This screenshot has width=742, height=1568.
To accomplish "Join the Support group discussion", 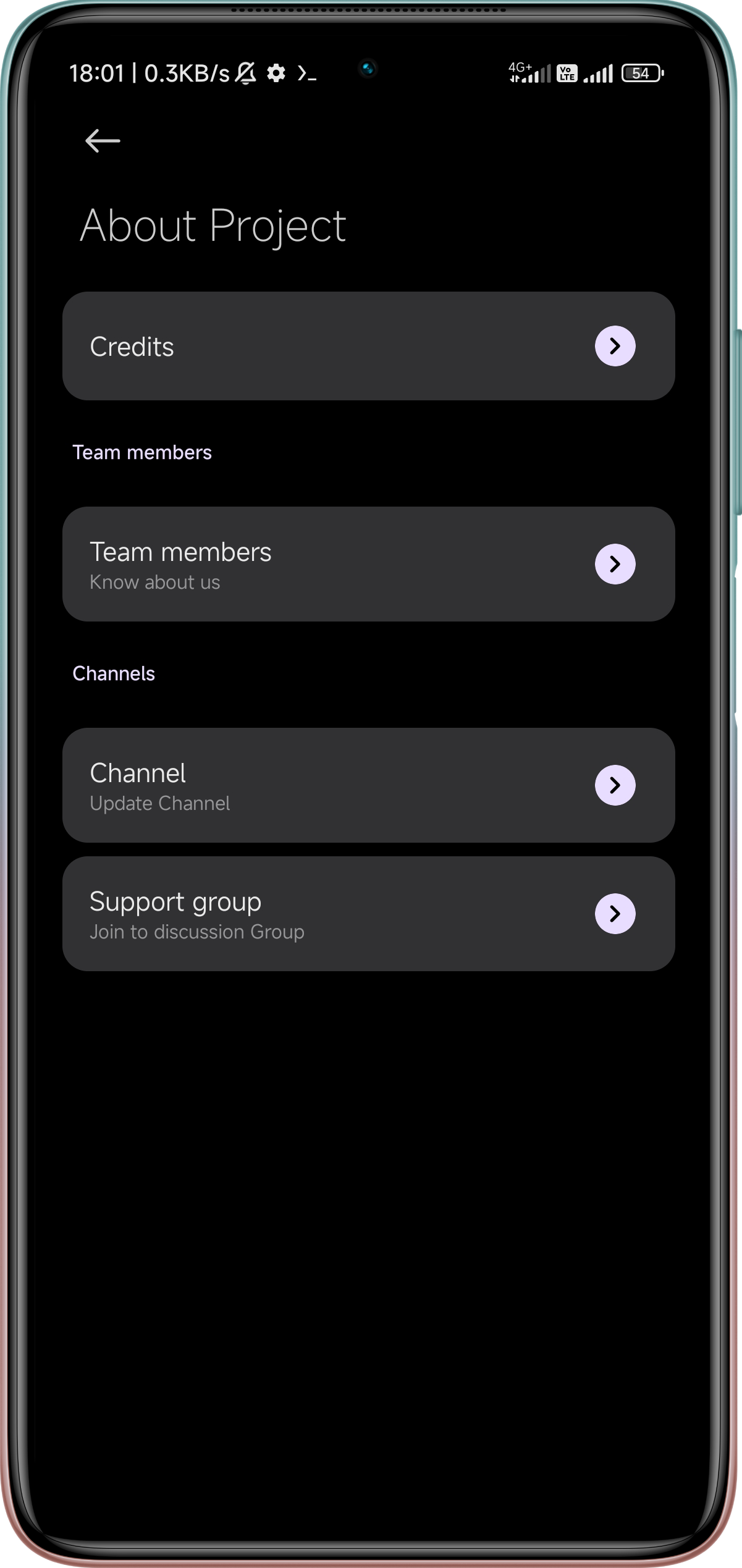I will (x=368, y=914).
